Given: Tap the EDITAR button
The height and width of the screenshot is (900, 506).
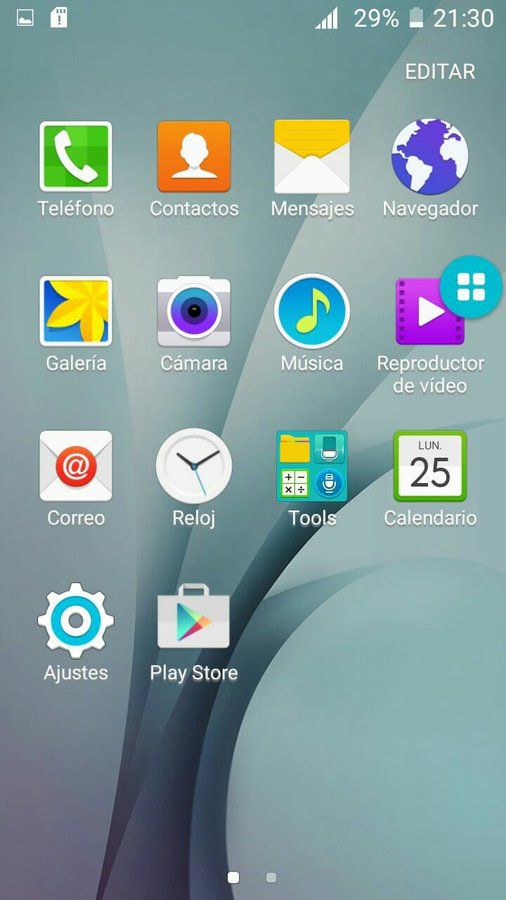Looking at the screenshot, I should (x=440, y=72).
